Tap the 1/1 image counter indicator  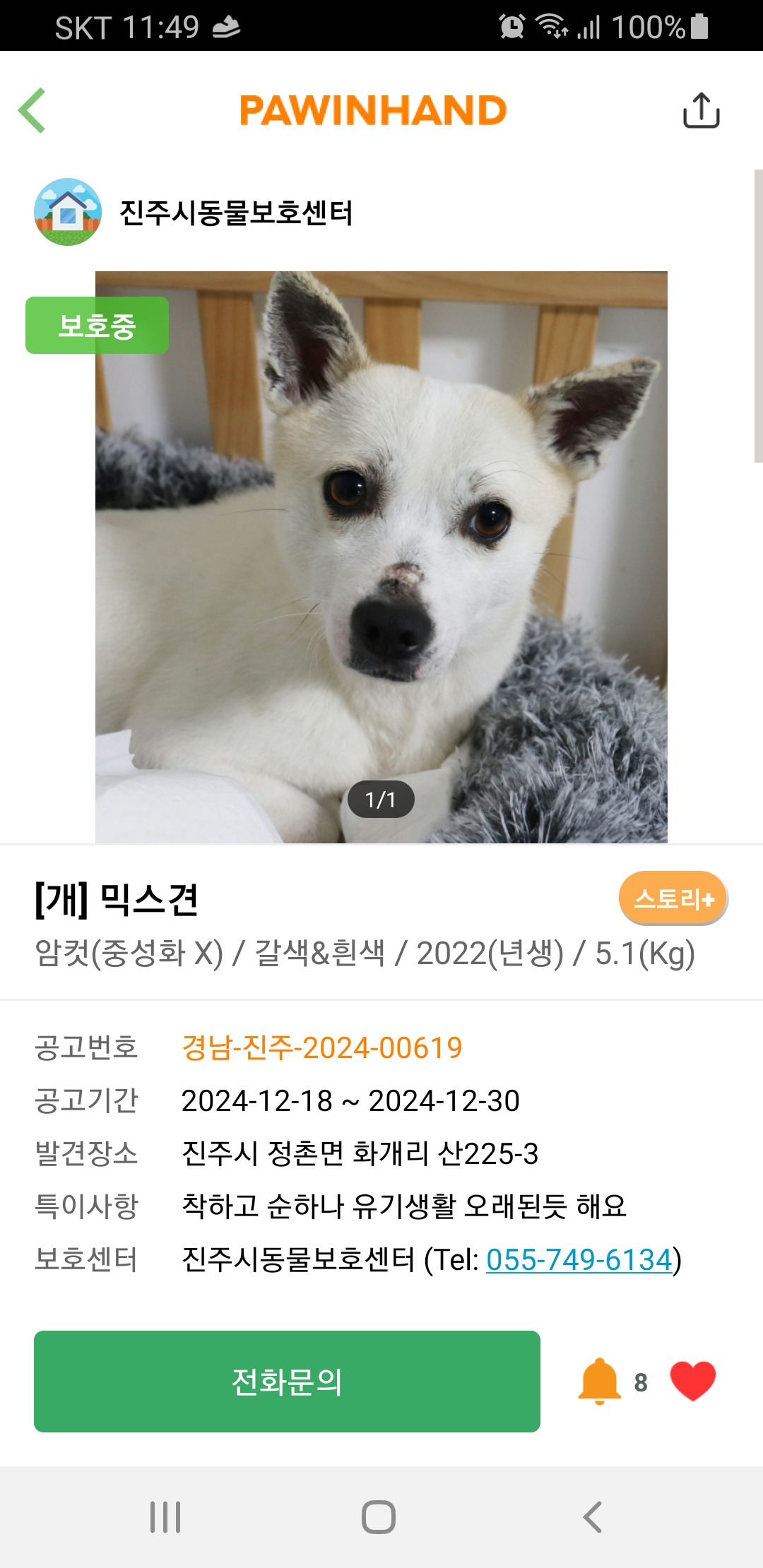(381, 800)
